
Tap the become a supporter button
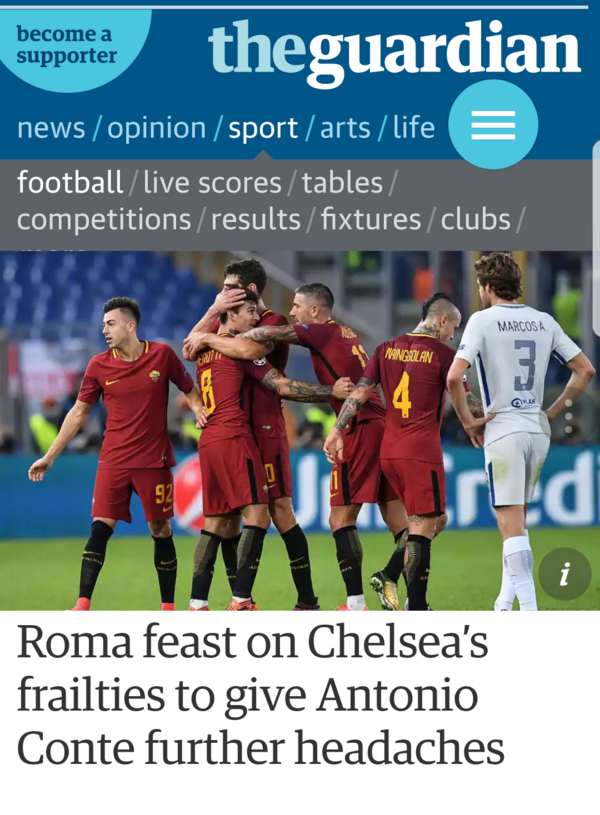[67, 46]
